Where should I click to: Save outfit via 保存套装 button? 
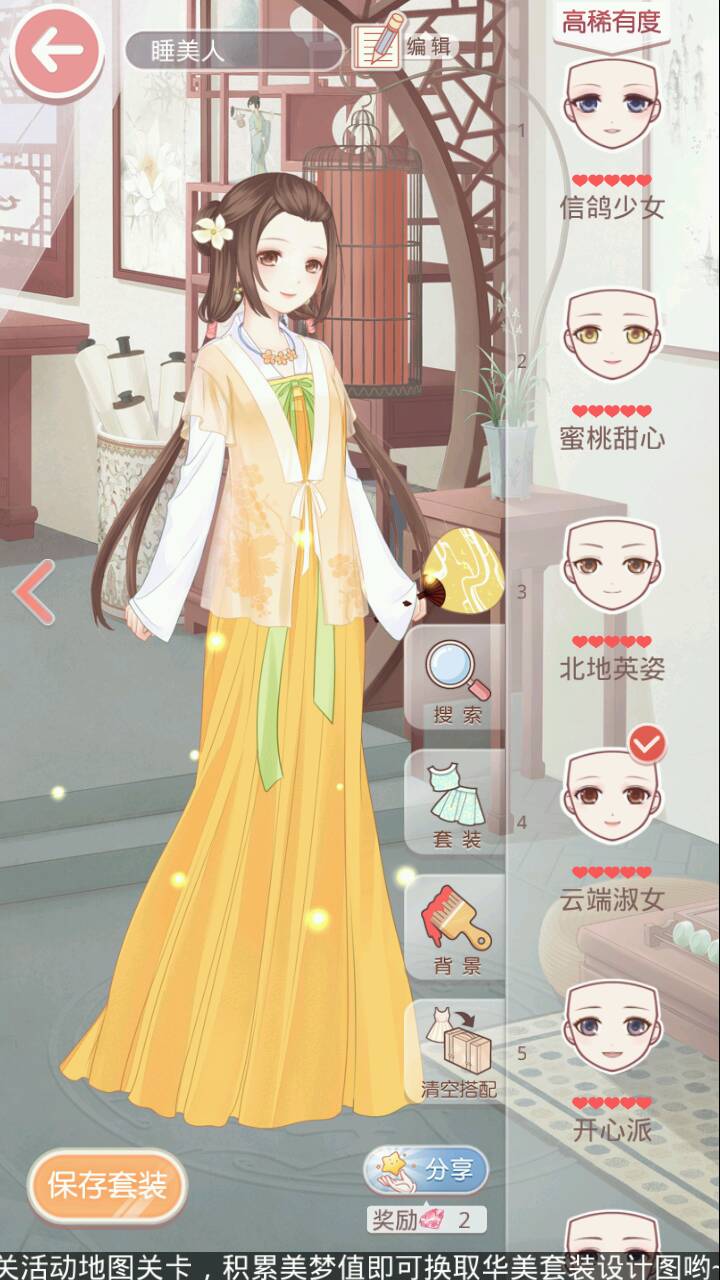pyautogui.click(x=107, y=1187)
